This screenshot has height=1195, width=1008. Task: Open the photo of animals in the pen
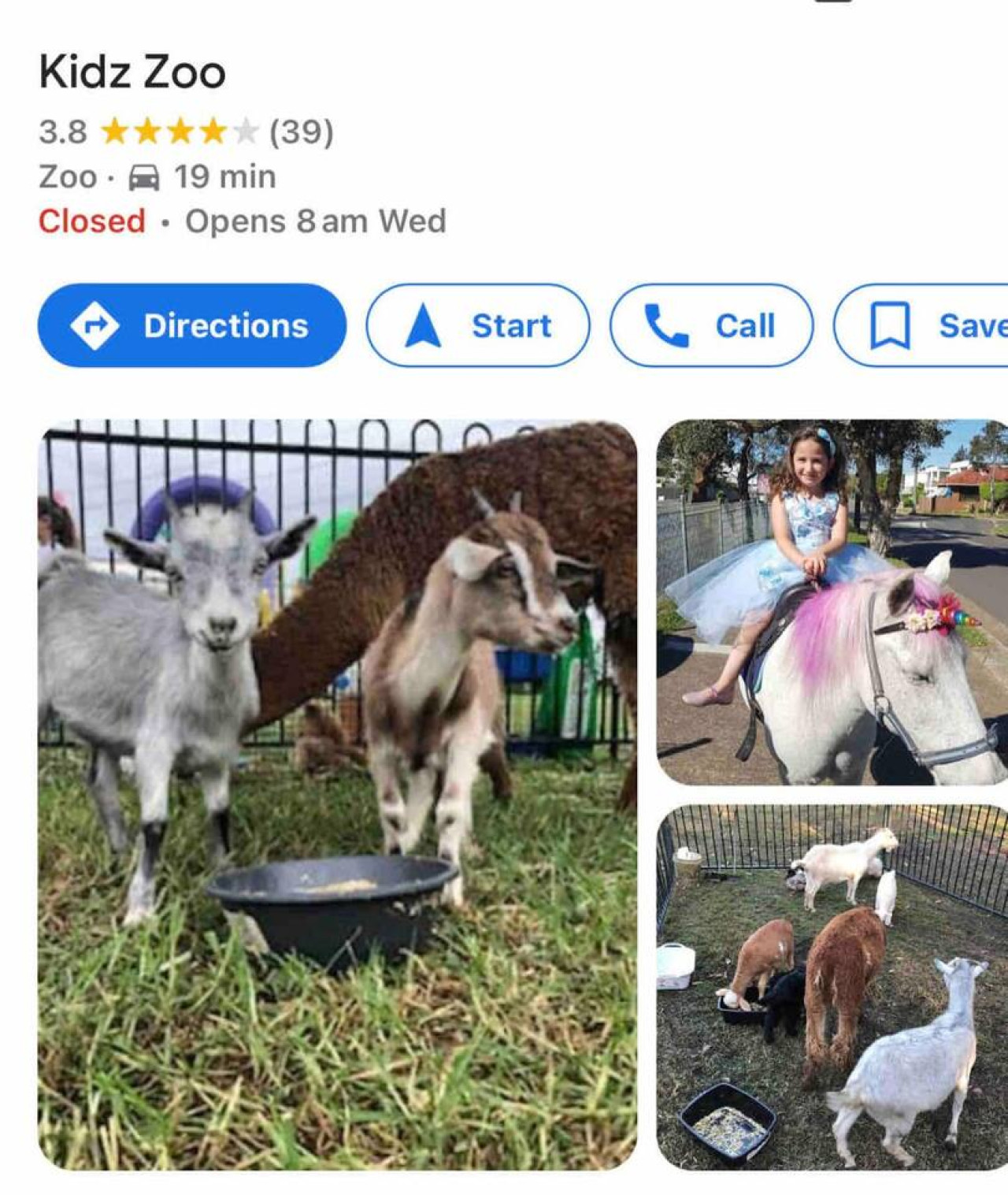click(x=832, y=986)
